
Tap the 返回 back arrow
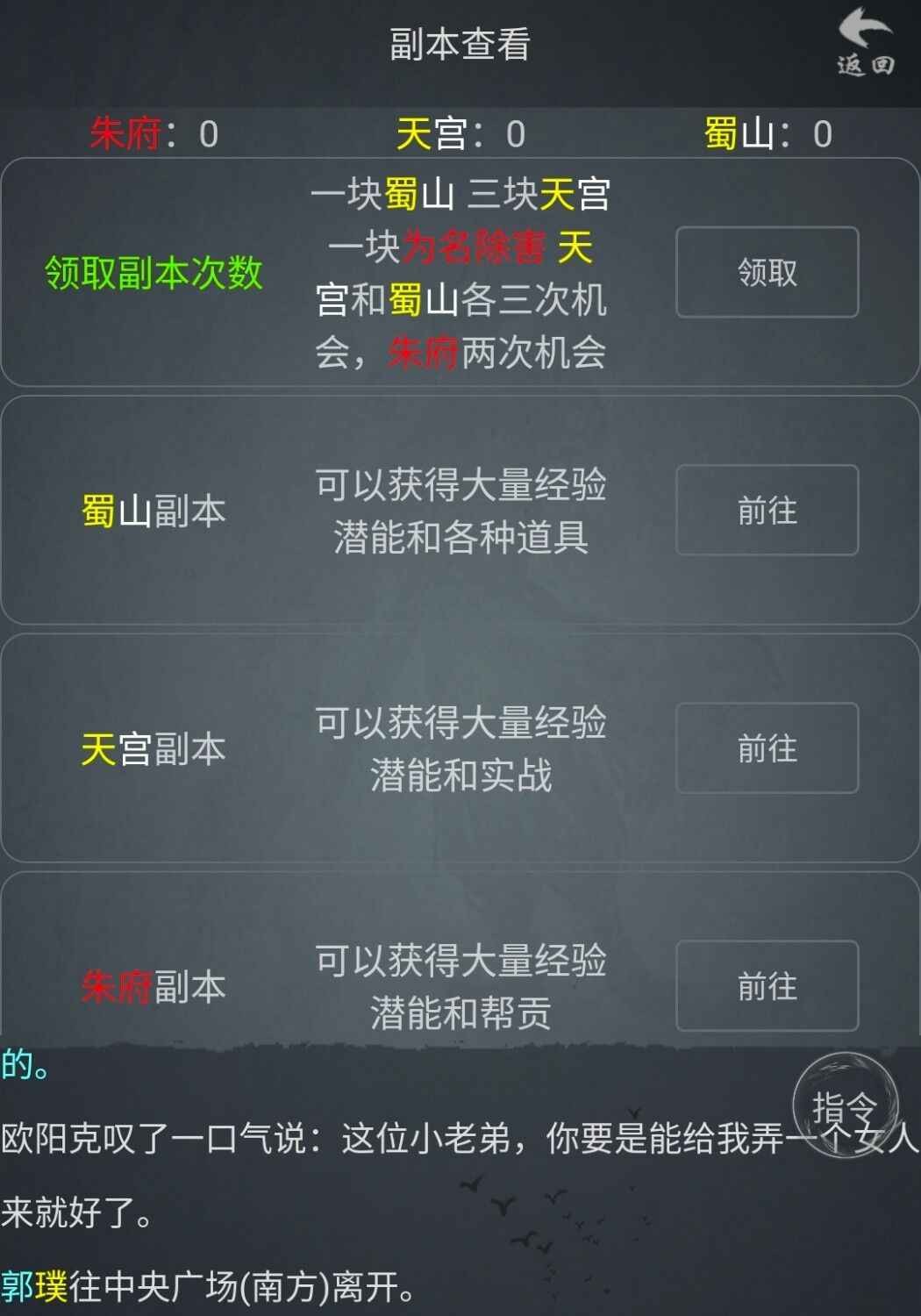[x=864, y=42]
